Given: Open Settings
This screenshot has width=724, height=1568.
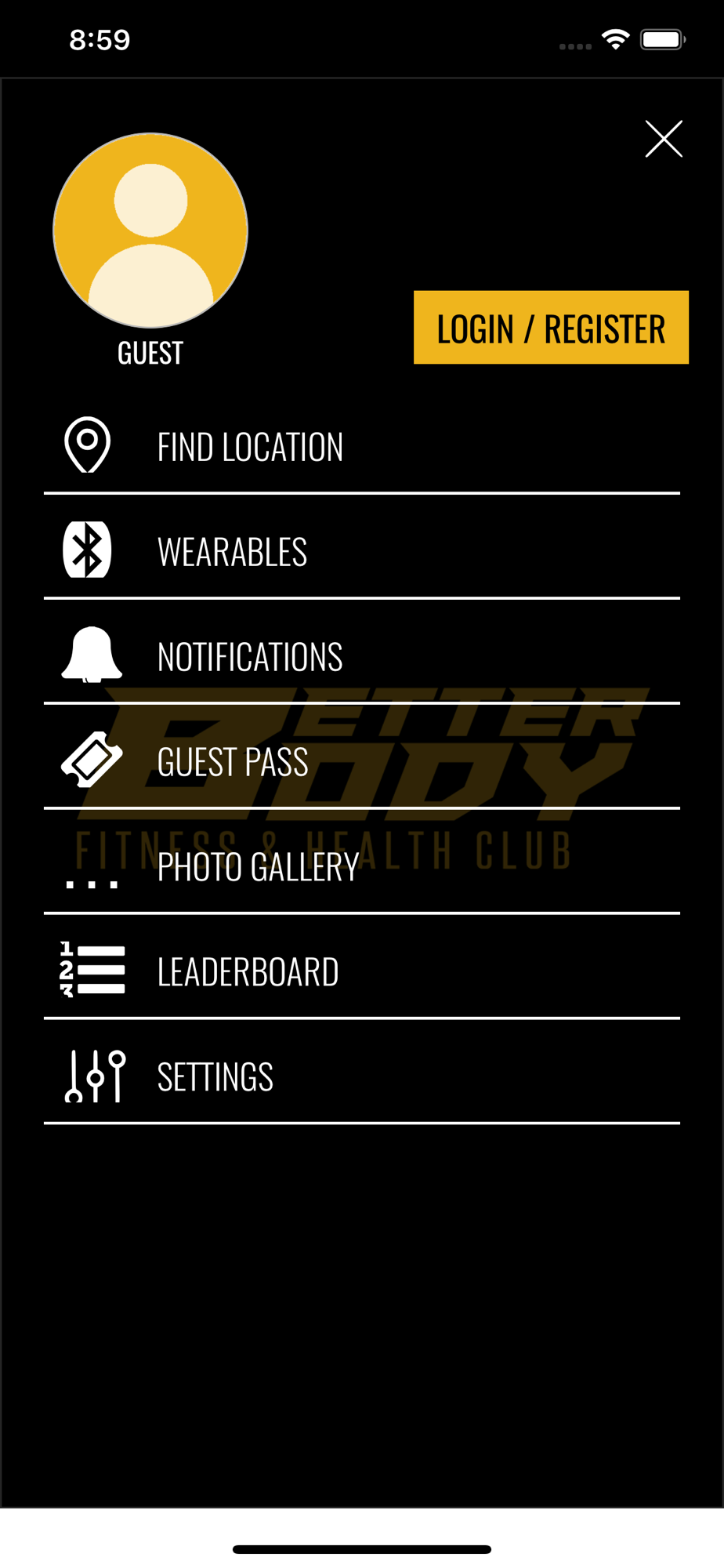Looking at the screenshot, I should click(x=362, y=1076).
